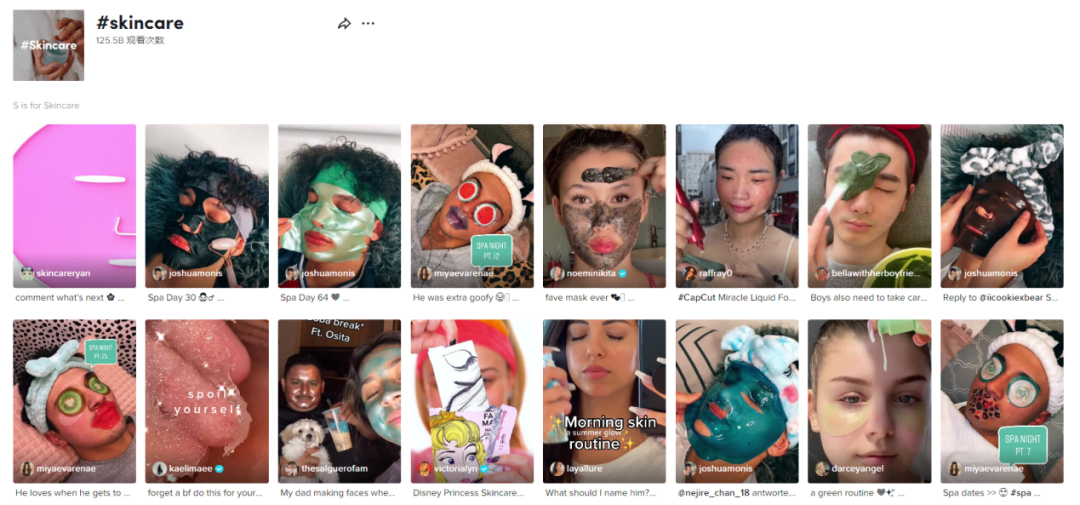Screen dimensions: 1080x505
Task: Play the 'Boys also need to take care' video
Action: (x=869, y=205)
